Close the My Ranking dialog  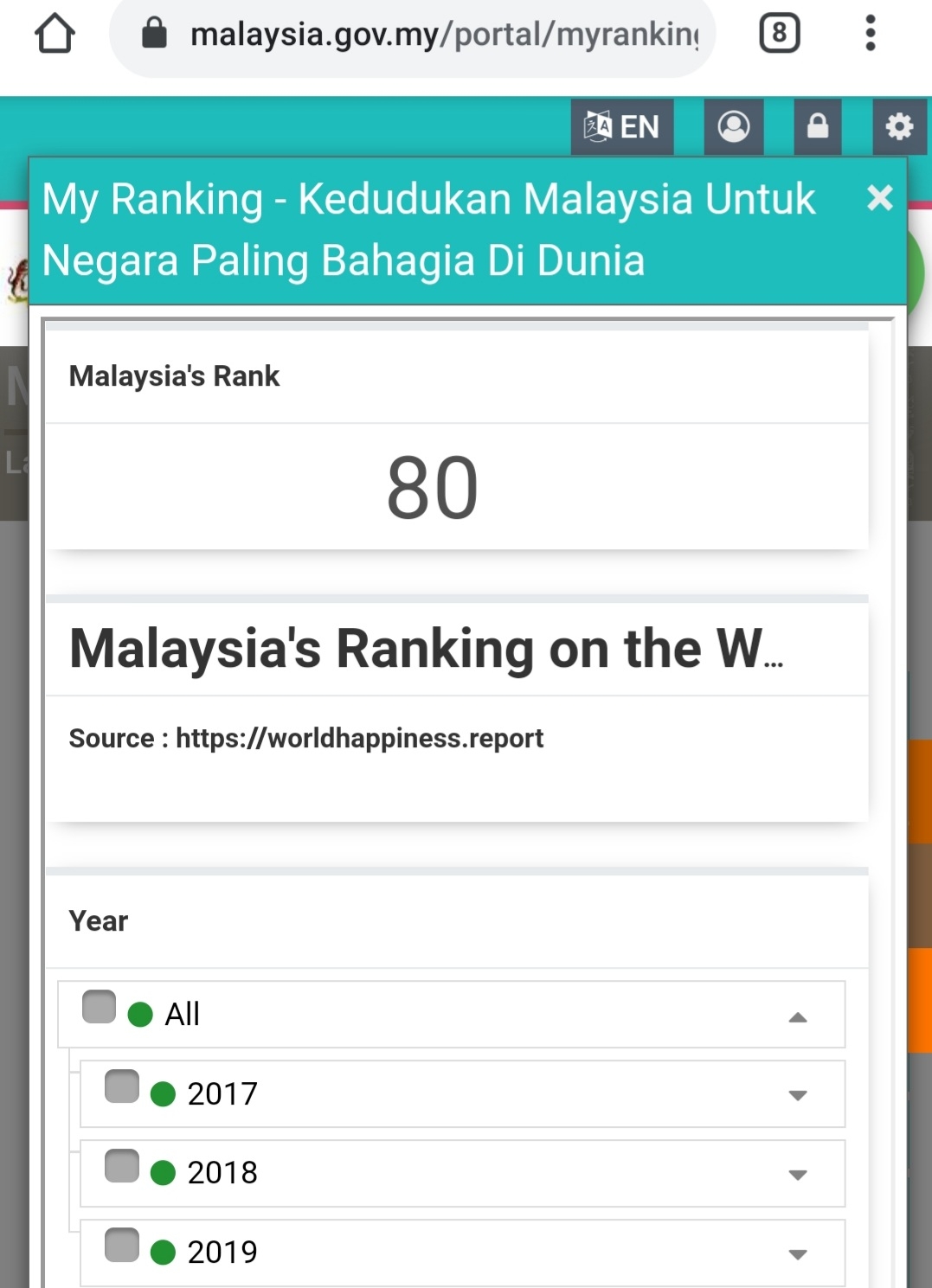coord(880,198)
